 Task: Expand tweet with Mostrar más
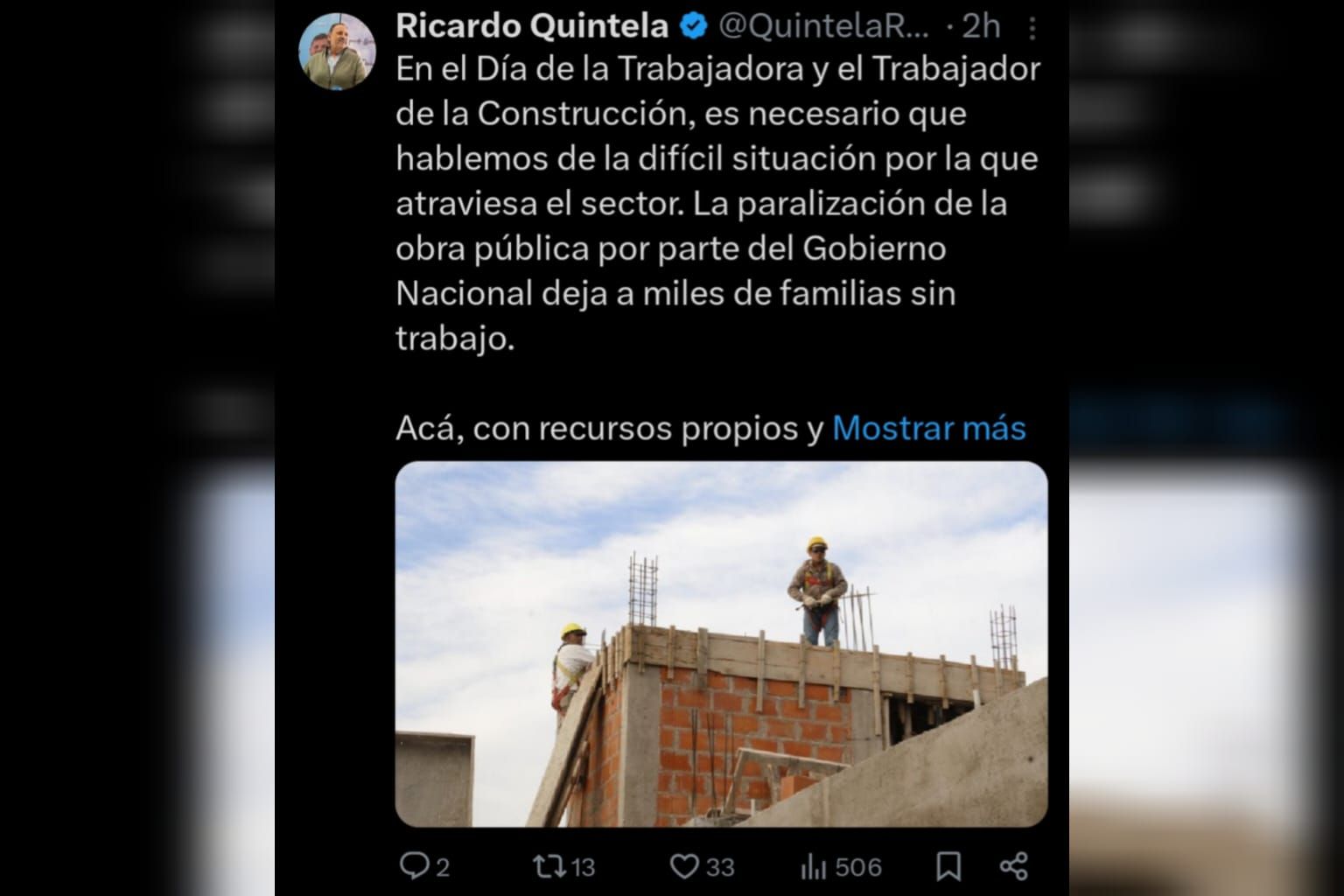point(928,428)
